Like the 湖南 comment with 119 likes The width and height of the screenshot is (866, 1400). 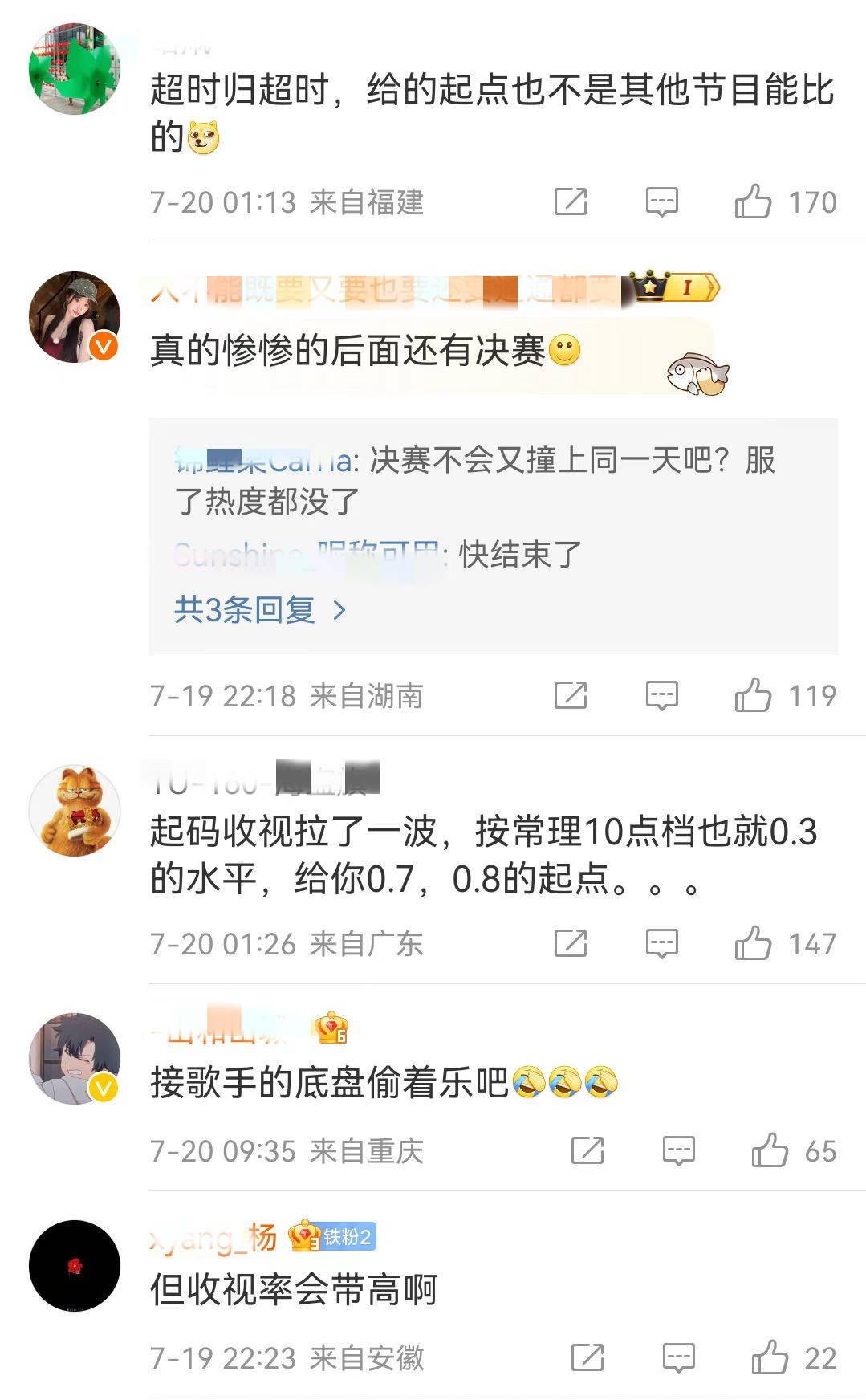tap(753, 695)
